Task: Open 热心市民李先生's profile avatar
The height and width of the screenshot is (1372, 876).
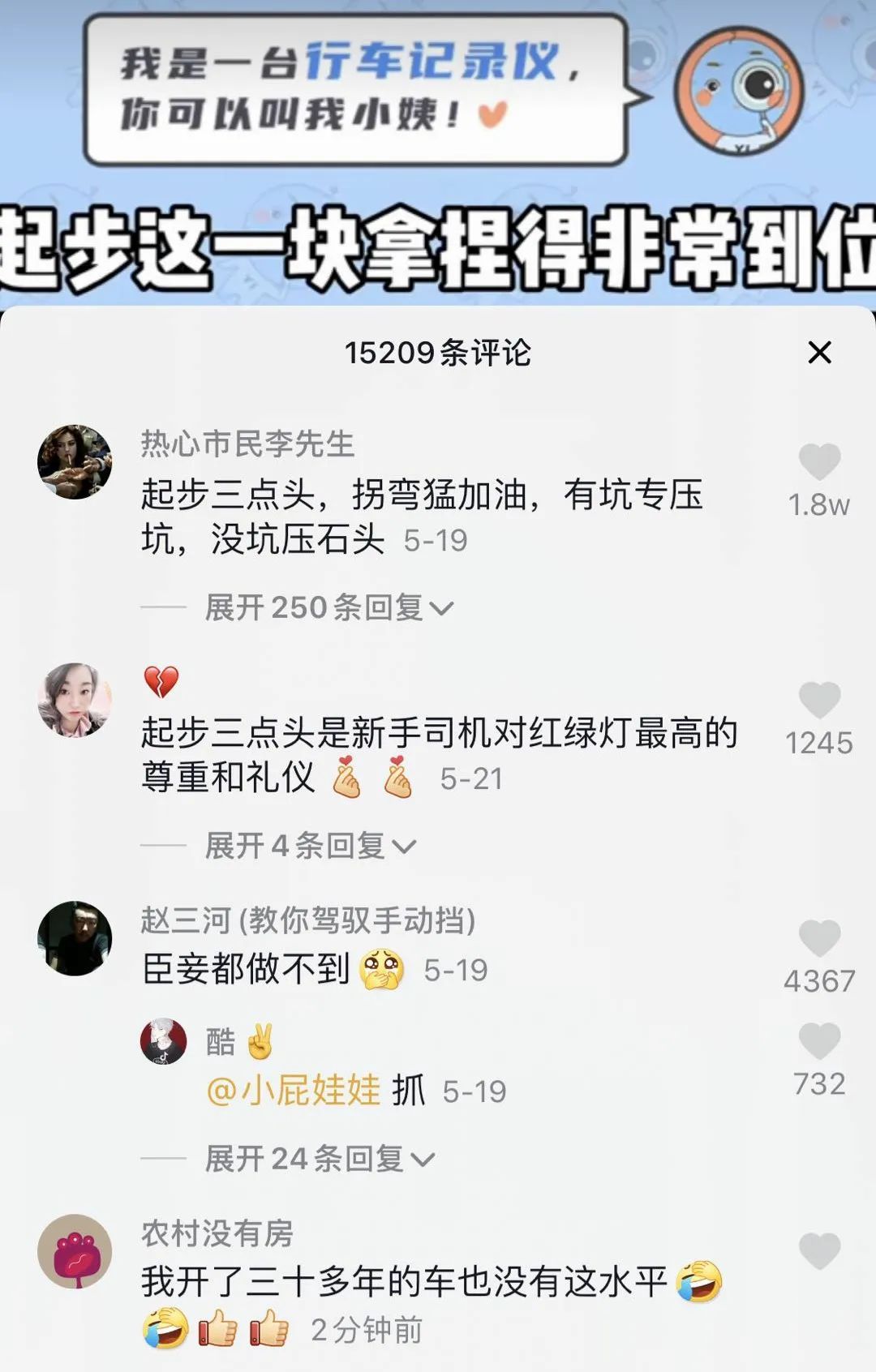Action: [75, 461]
